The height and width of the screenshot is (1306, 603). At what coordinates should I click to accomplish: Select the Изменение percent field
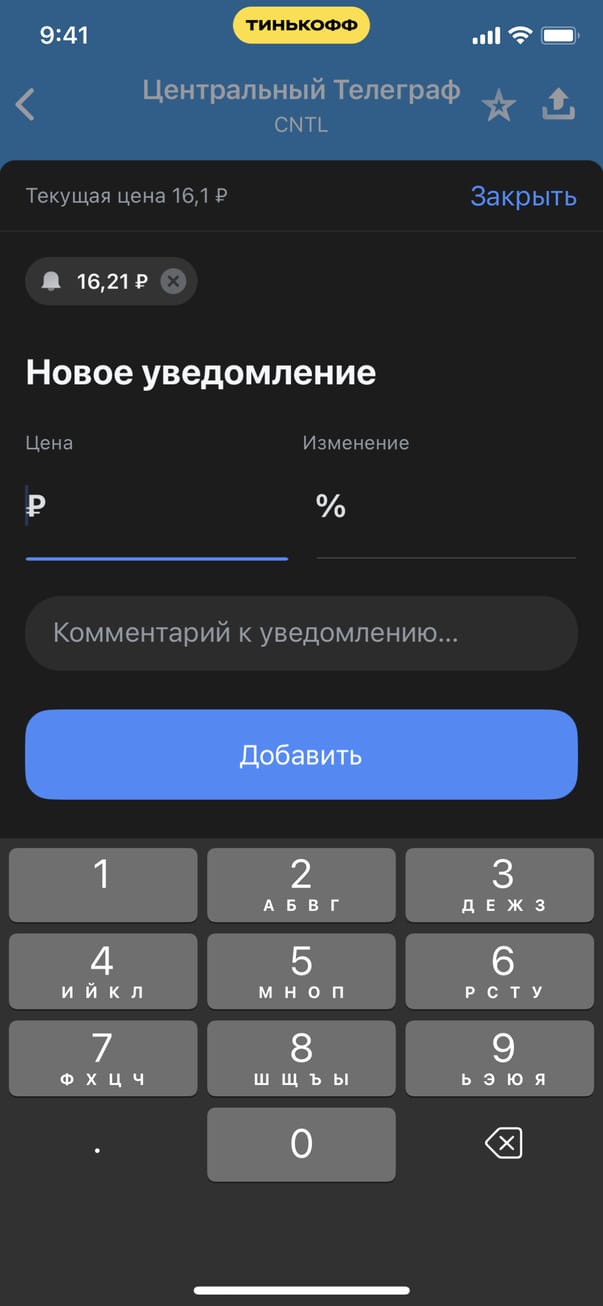(x=446, y=508)
